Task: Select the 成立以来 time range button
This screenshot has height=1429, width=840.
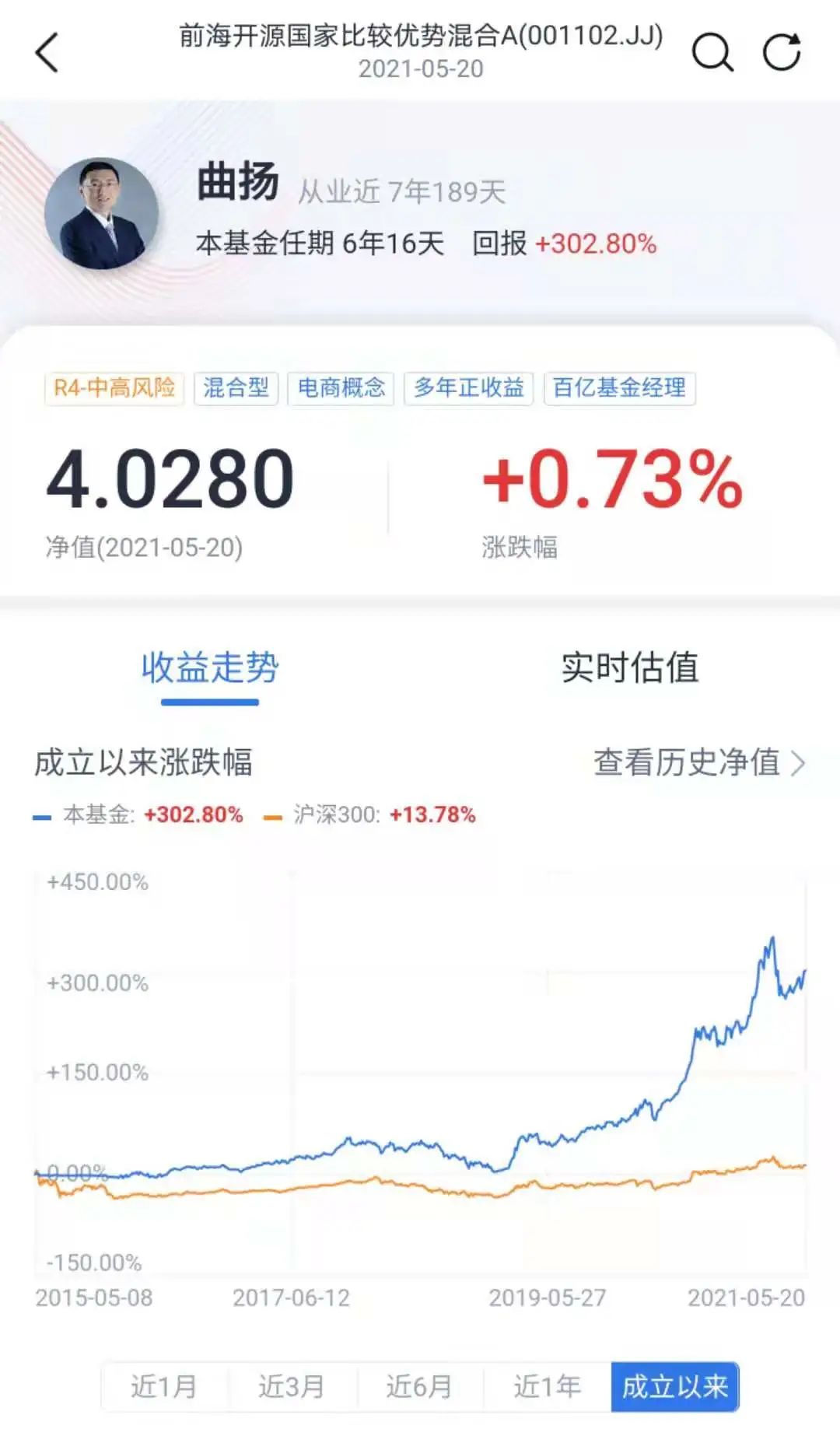Action: tap(676, 1387)
